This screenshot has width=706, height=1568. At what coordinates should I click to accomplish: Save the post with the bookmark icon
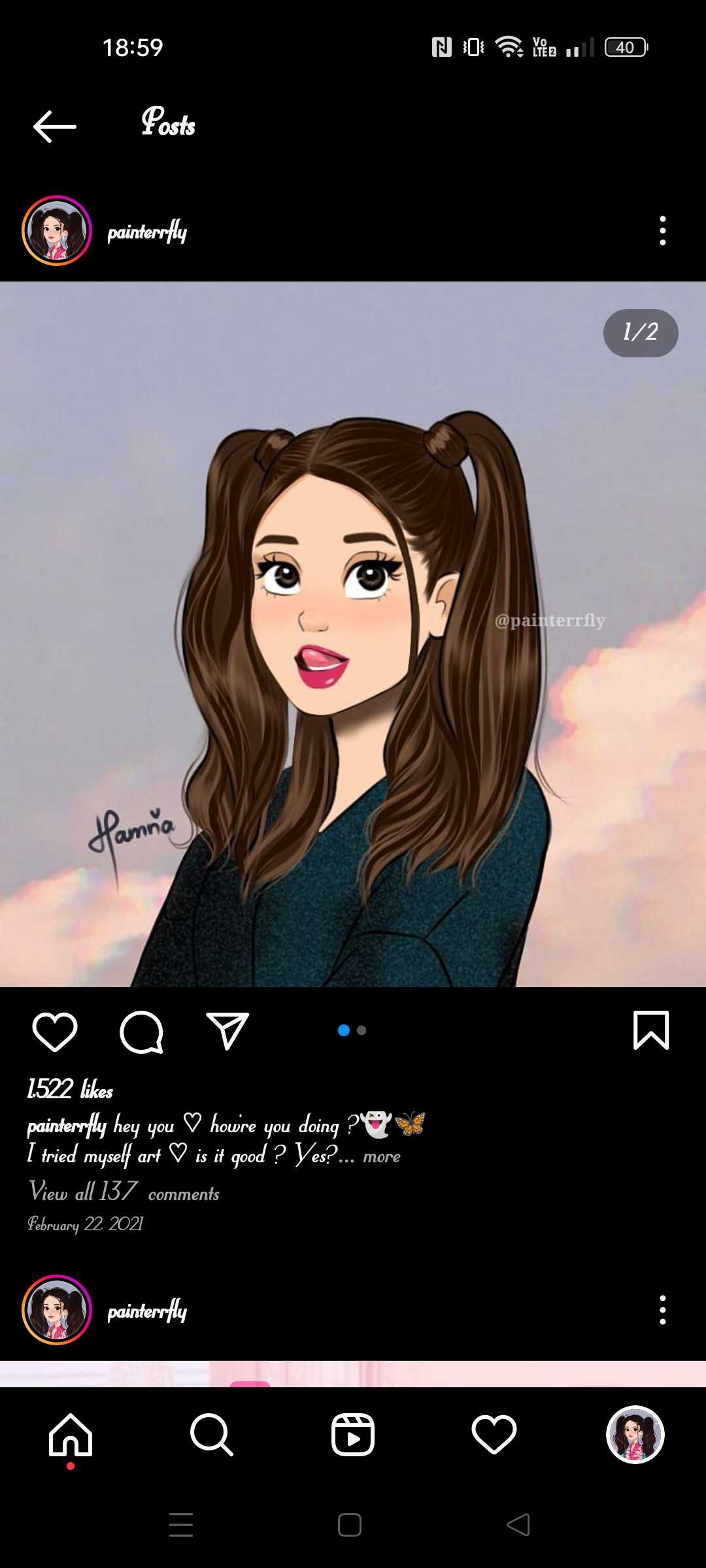650,1031
